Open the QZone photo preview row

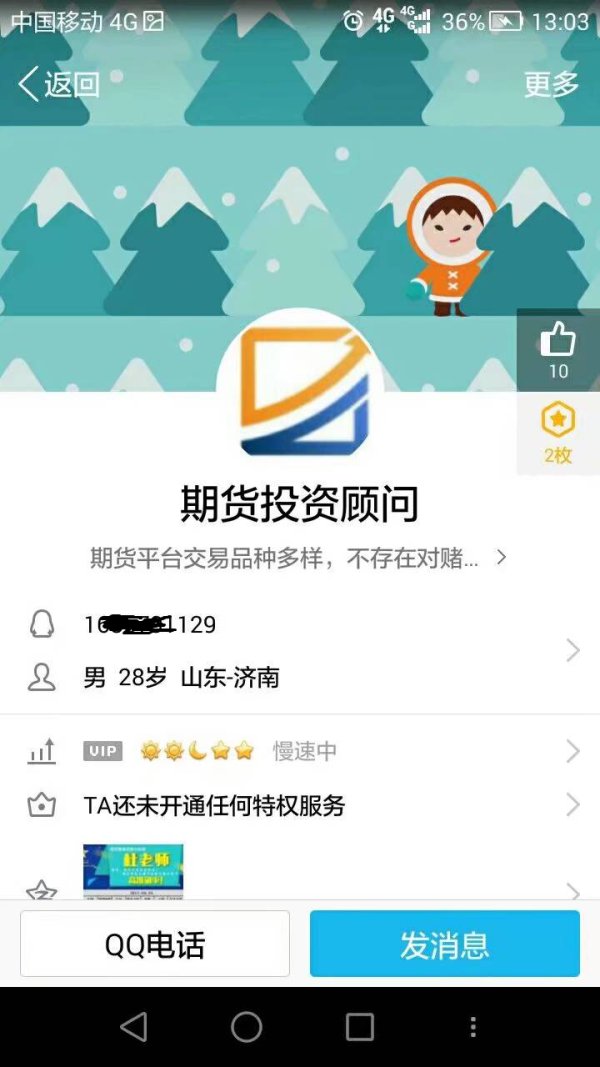coord(300,872)
